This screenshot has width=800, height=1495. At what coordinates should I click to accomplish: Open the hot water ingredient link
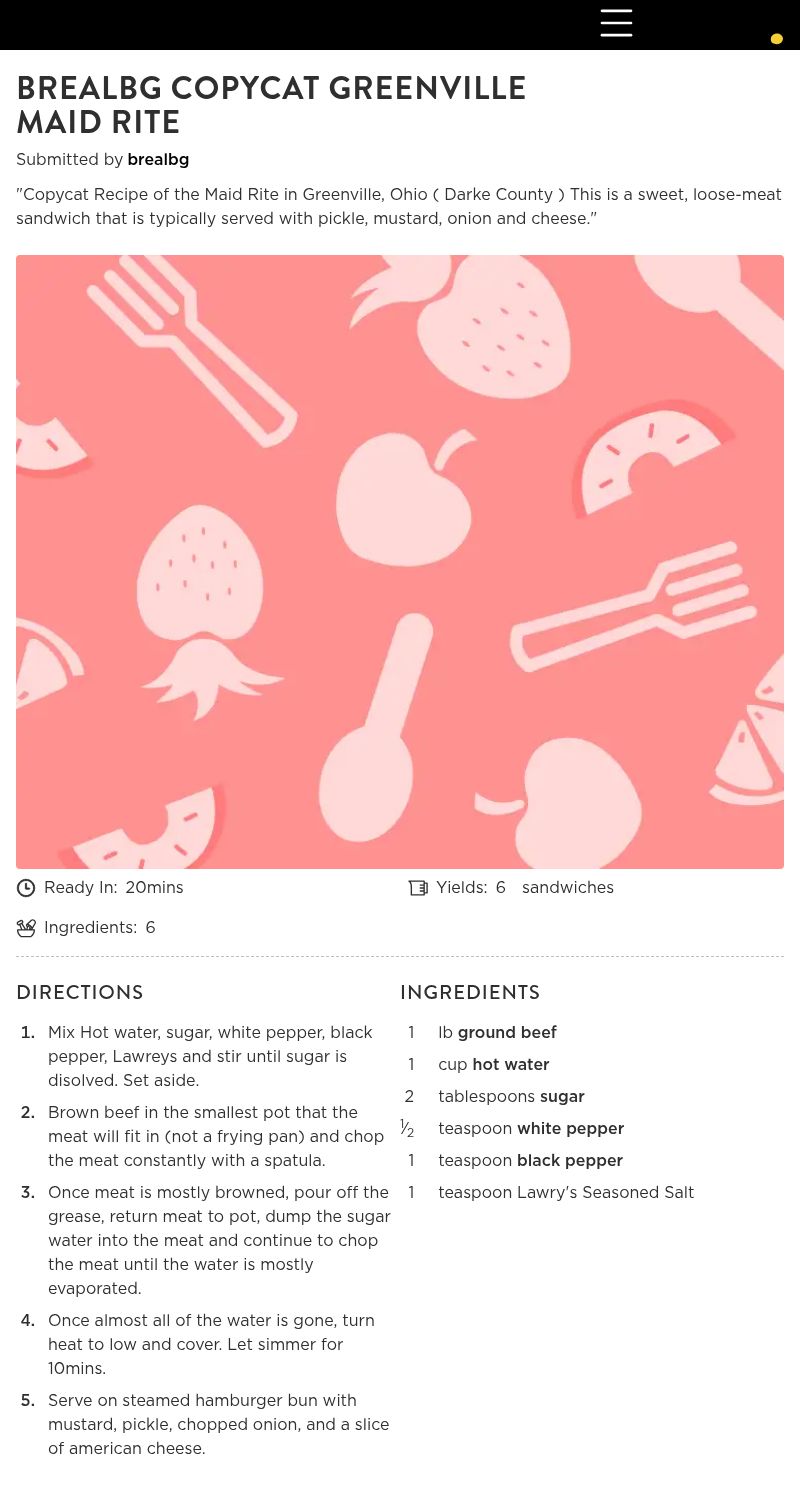[x=510, y=1064]
